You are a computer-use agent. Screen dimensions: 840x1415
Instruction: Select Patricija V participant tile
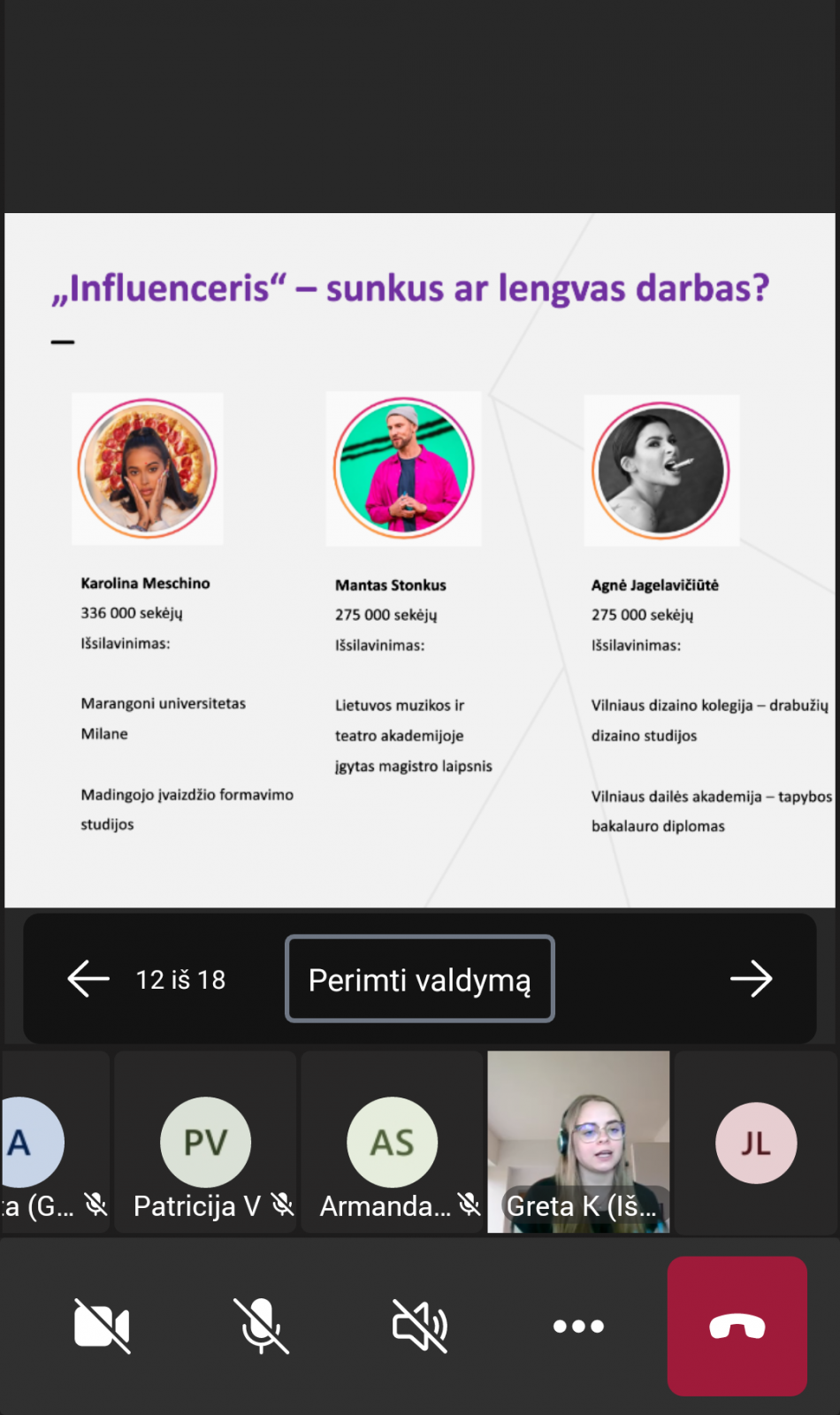(205, 1142)
